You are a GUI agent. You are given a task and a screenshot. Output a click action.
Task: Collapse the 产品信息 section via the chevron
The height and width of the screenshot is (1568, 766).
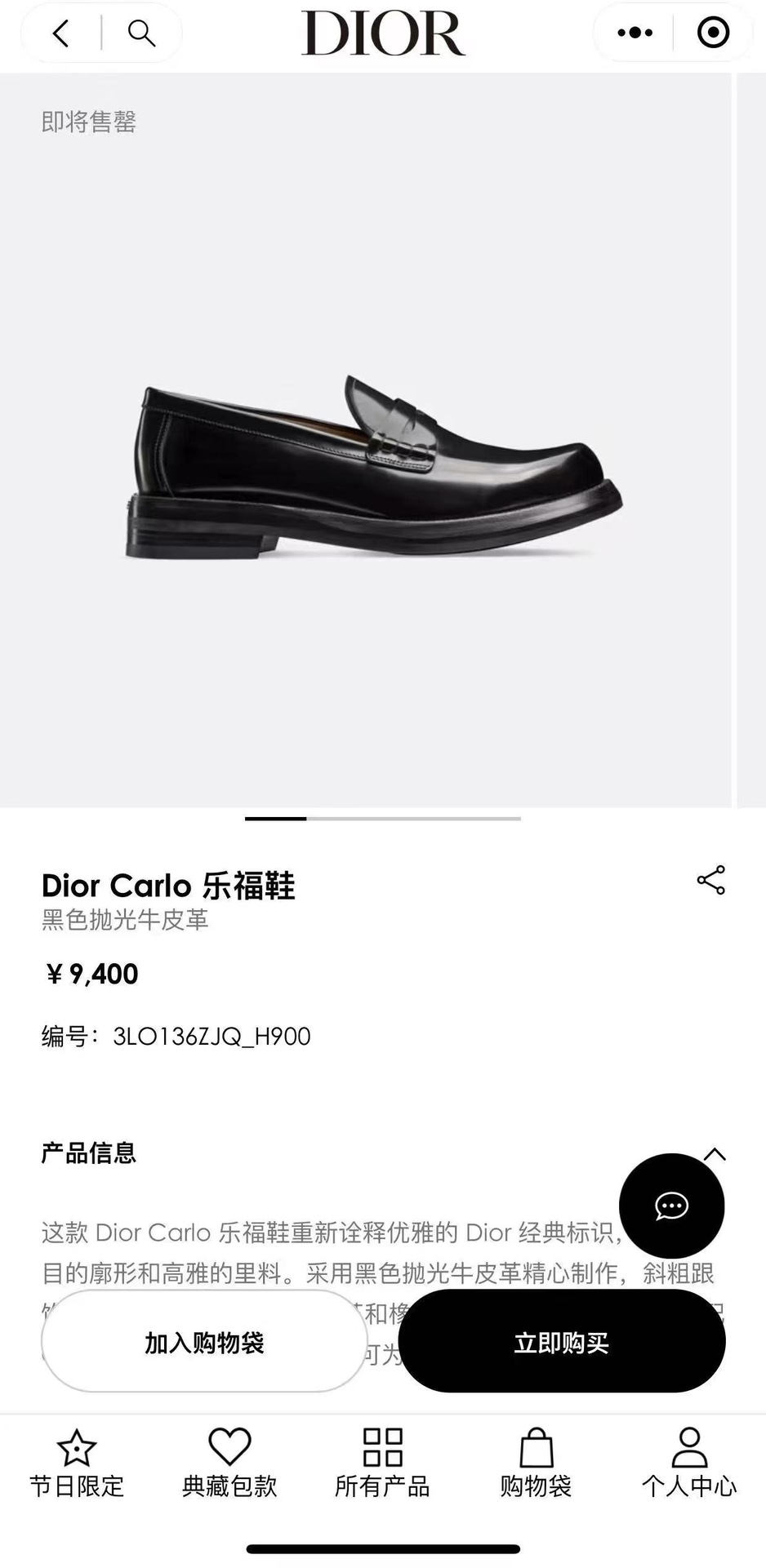click(x=714, y=1153)
